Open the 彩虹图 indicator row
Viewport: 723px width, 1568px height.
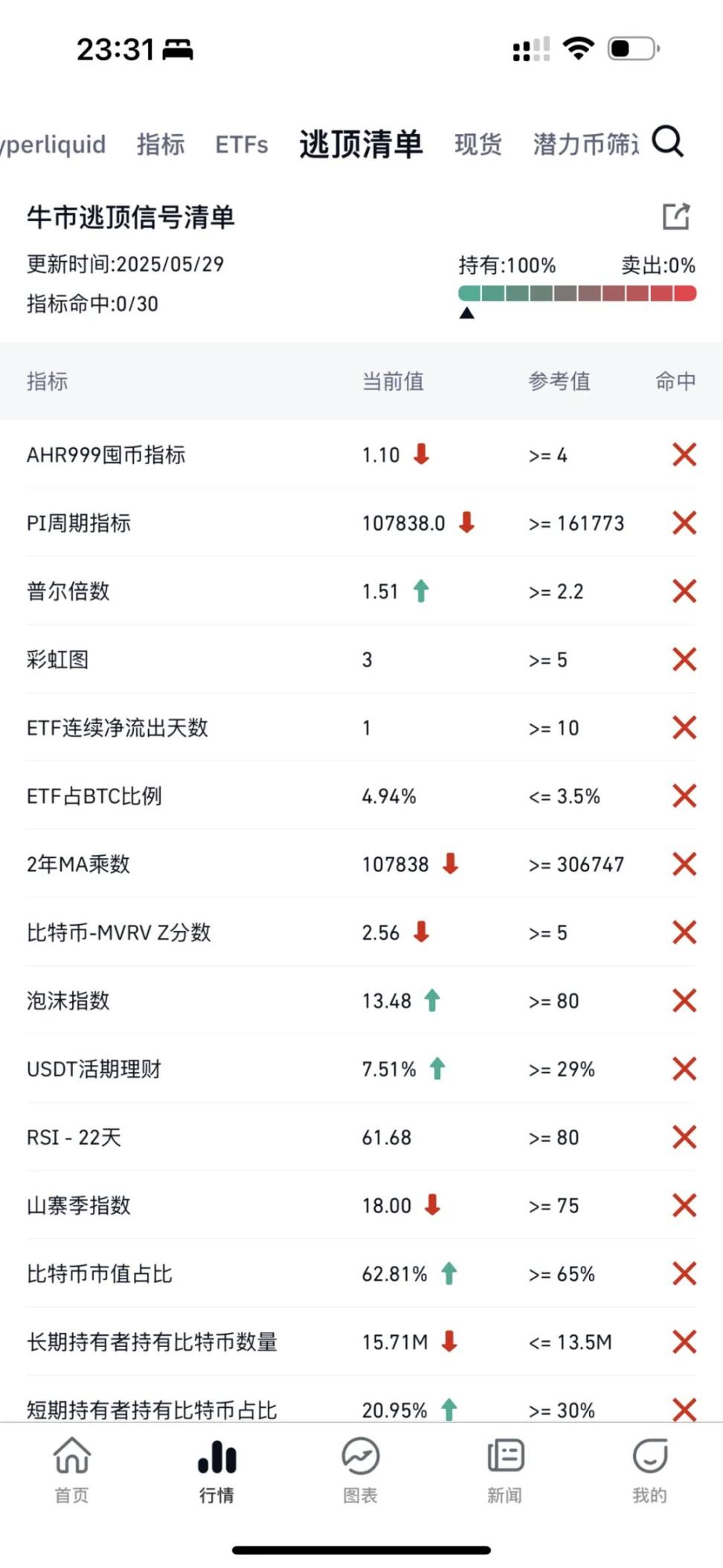[361, 659]
